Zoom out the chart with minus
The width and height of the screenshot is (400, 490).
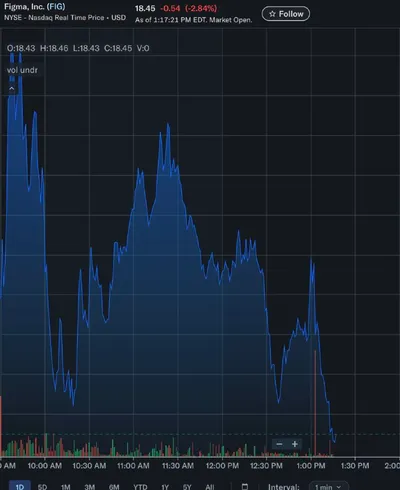pyautogui.click(x=279, y=444)
